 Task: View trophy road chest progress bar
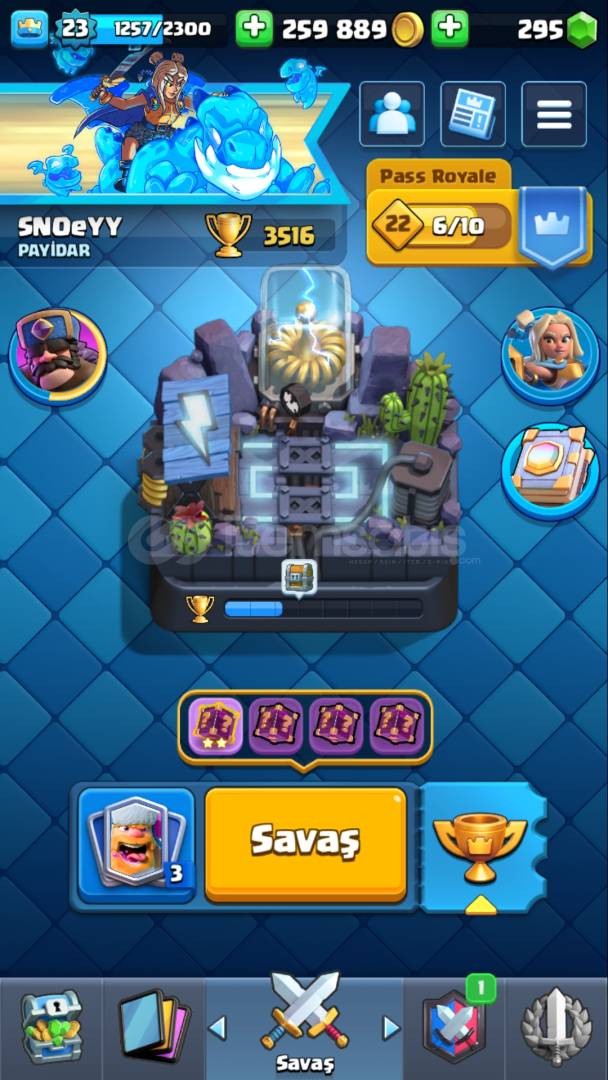(323, 608)
